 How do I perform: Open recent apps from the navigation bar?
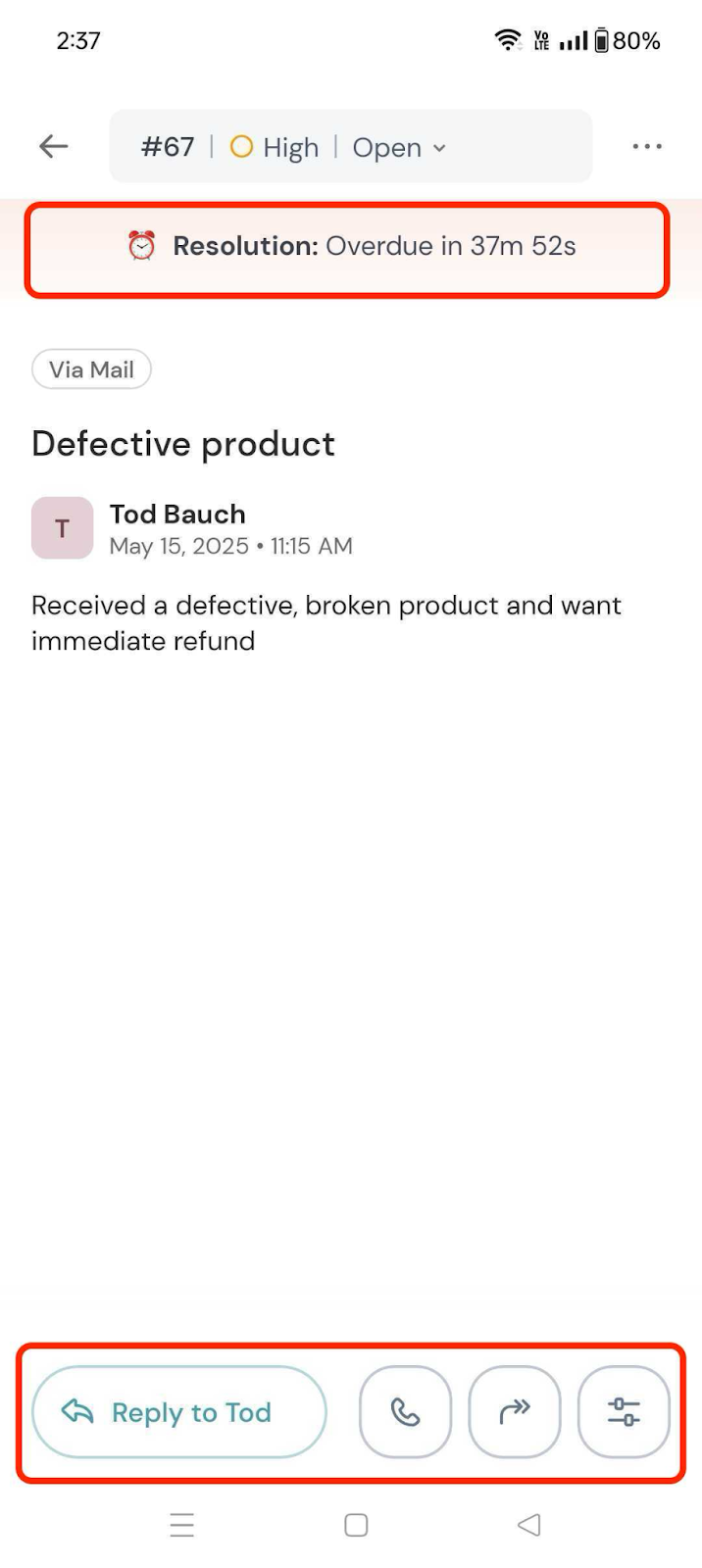point(182,1525)
